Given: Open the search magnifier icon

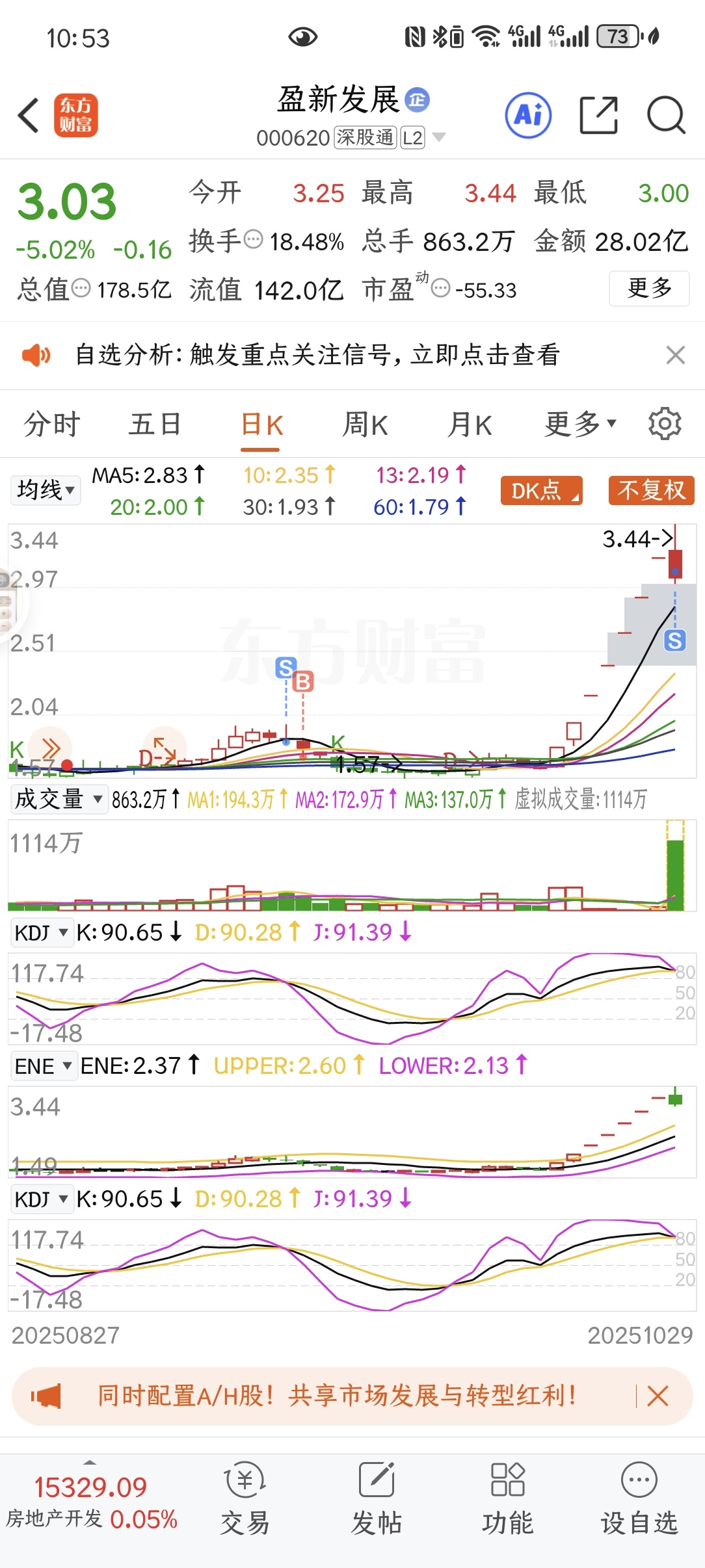Looking at the screenshot, I should [x=666, y=116].
